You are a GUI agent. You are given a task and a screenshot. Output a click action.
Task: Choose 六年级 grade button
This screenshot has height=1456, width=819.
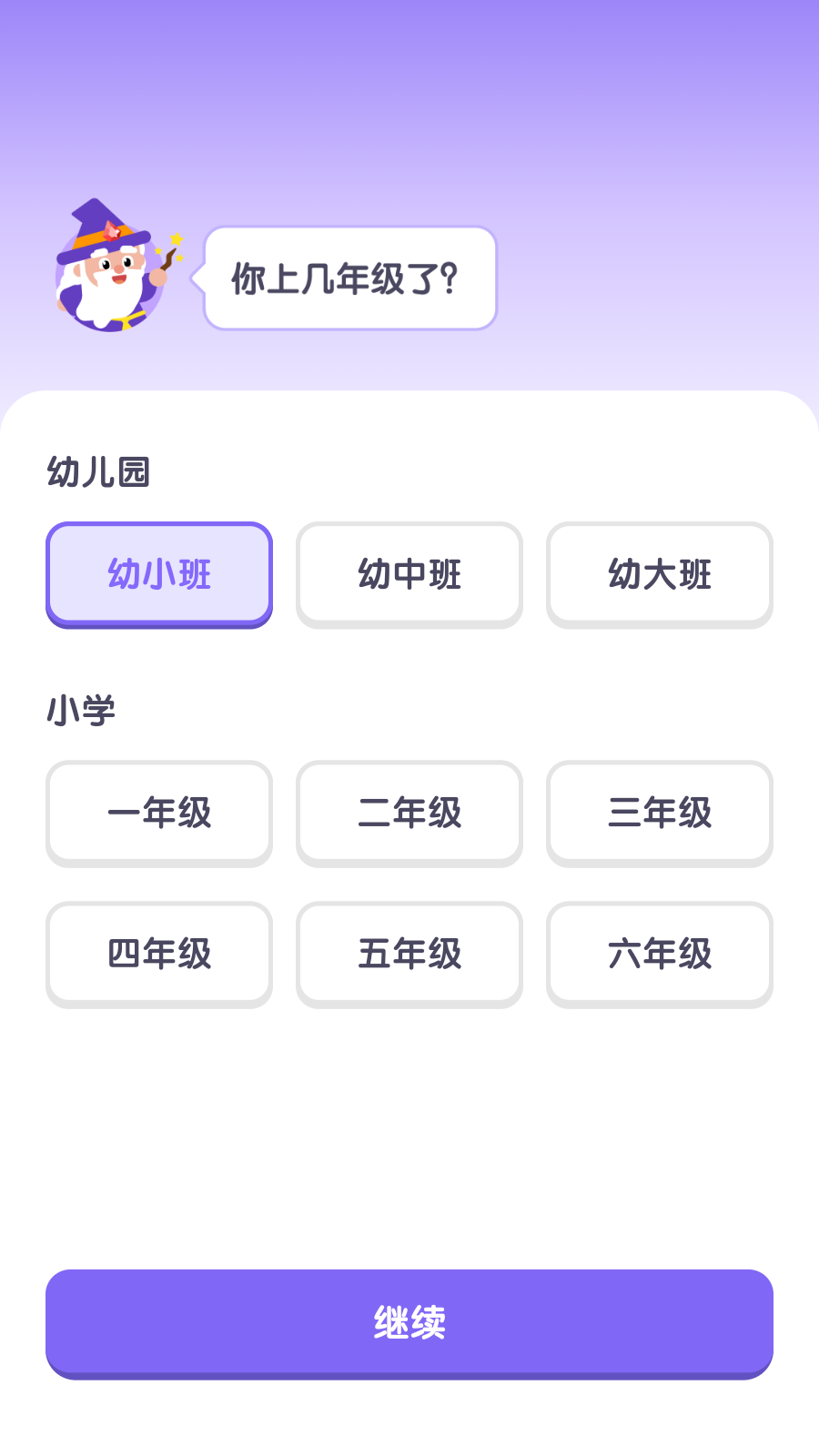[x=659, y=954]
